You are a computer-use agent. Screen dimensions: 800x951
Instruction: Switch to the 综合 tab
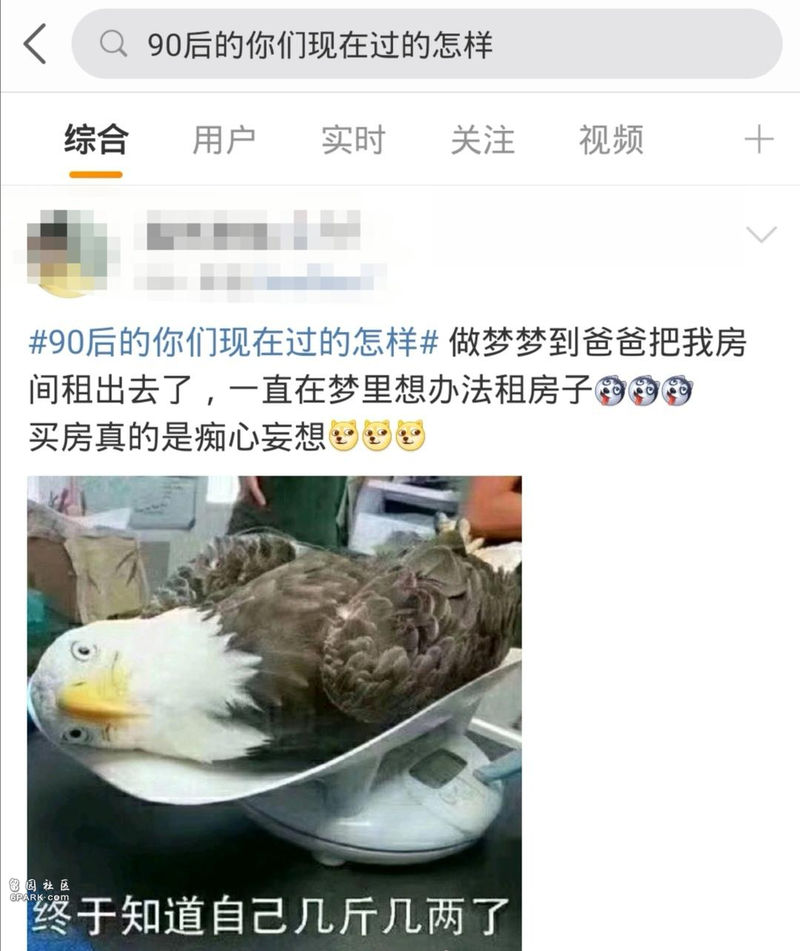click(x=96, y=140)
